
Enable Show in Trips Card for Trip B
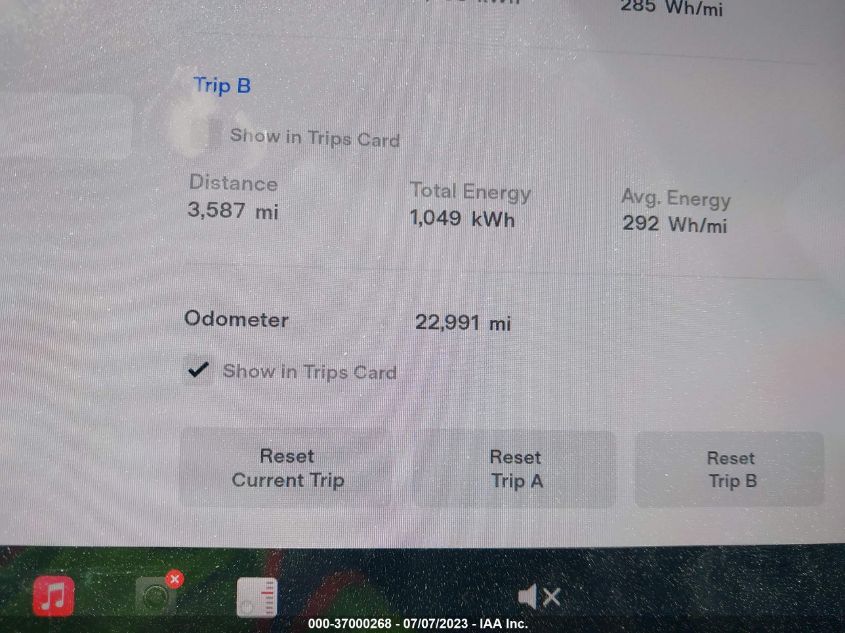(208, 136)
